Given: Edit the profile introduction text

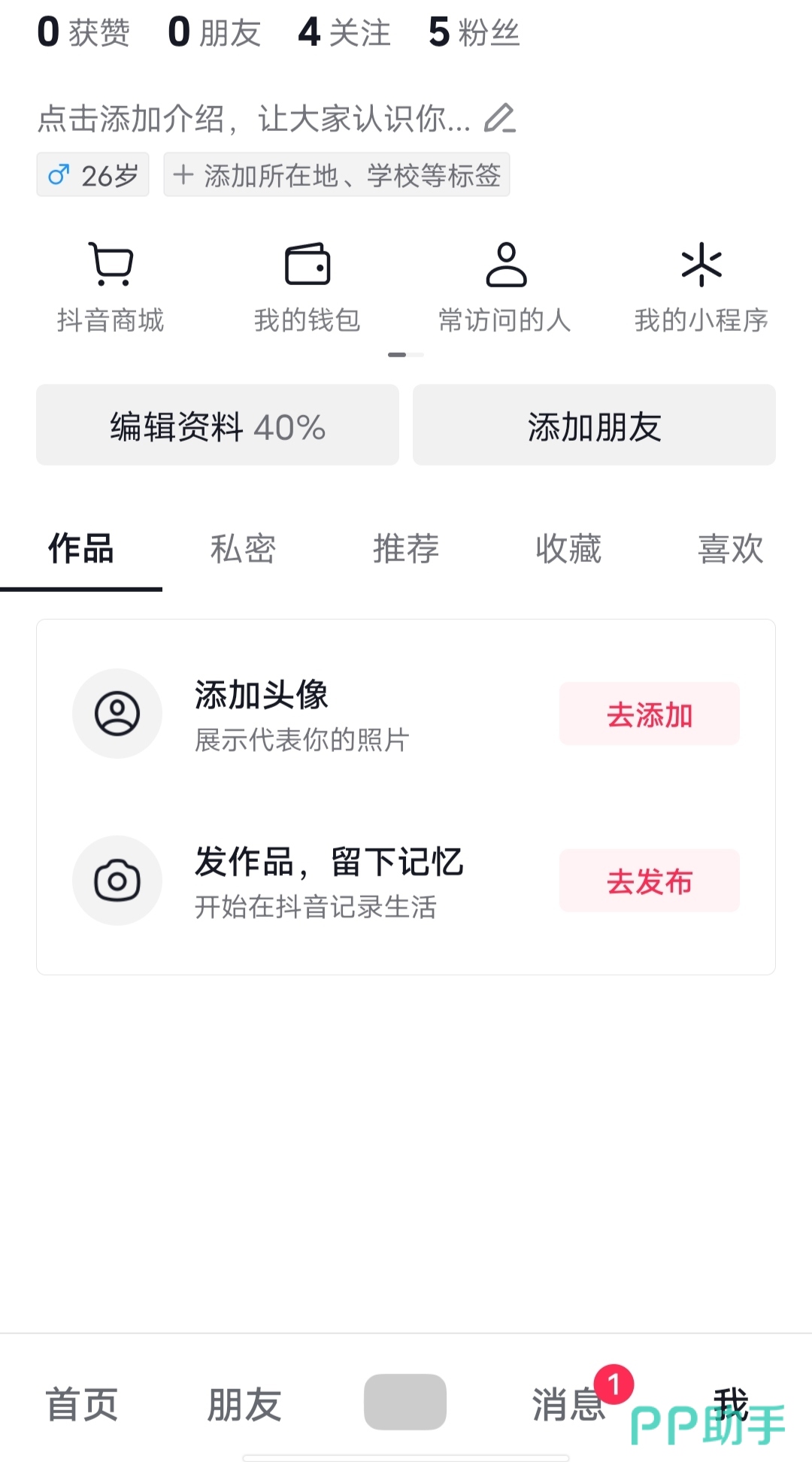Looking at the screenshot, I should click(x=277, y=119).
